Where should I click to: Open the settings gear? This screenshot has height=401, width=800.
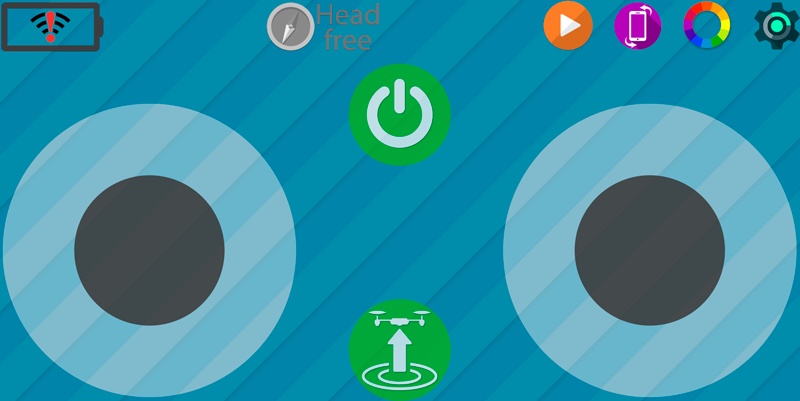[775, 26]
